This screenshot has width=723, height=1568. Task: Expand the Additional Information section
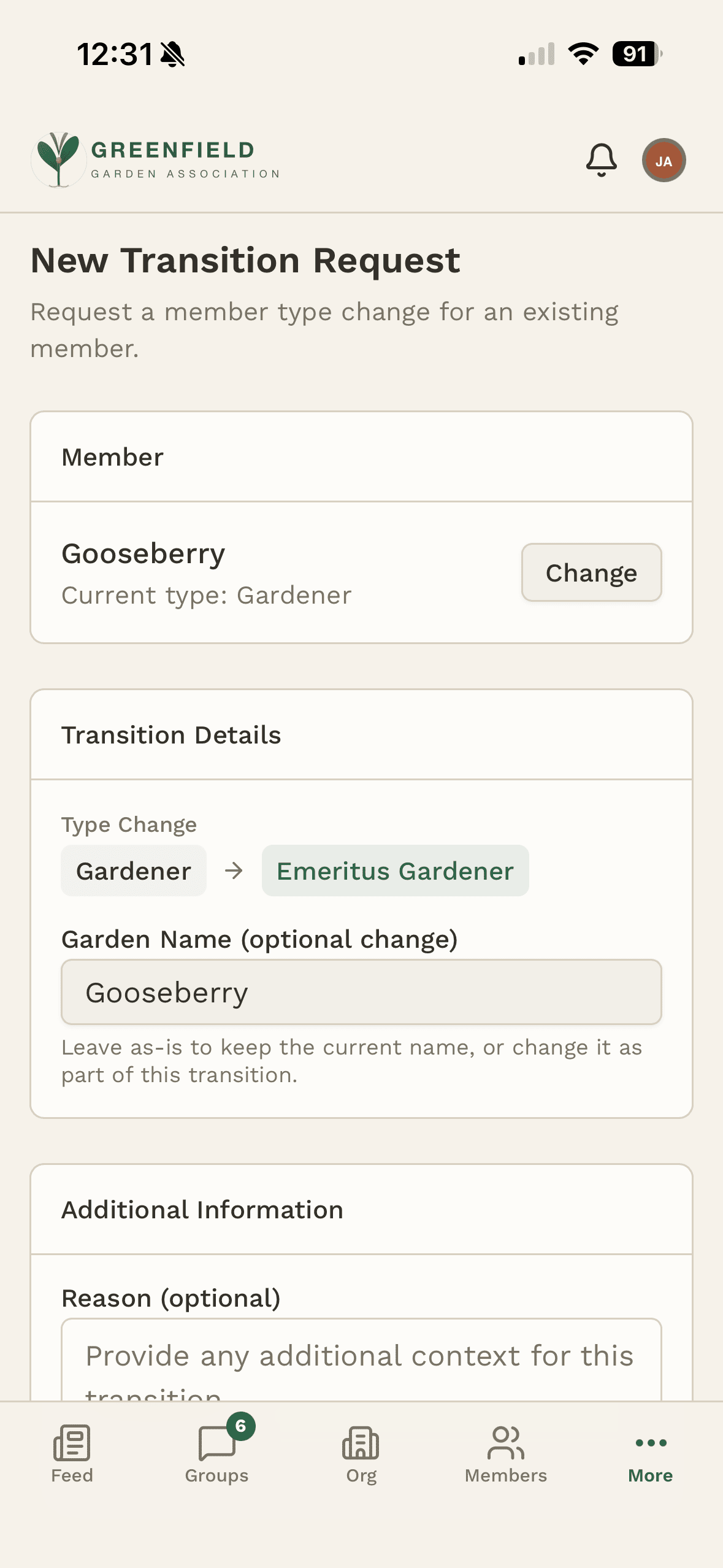click(202, 1209)
